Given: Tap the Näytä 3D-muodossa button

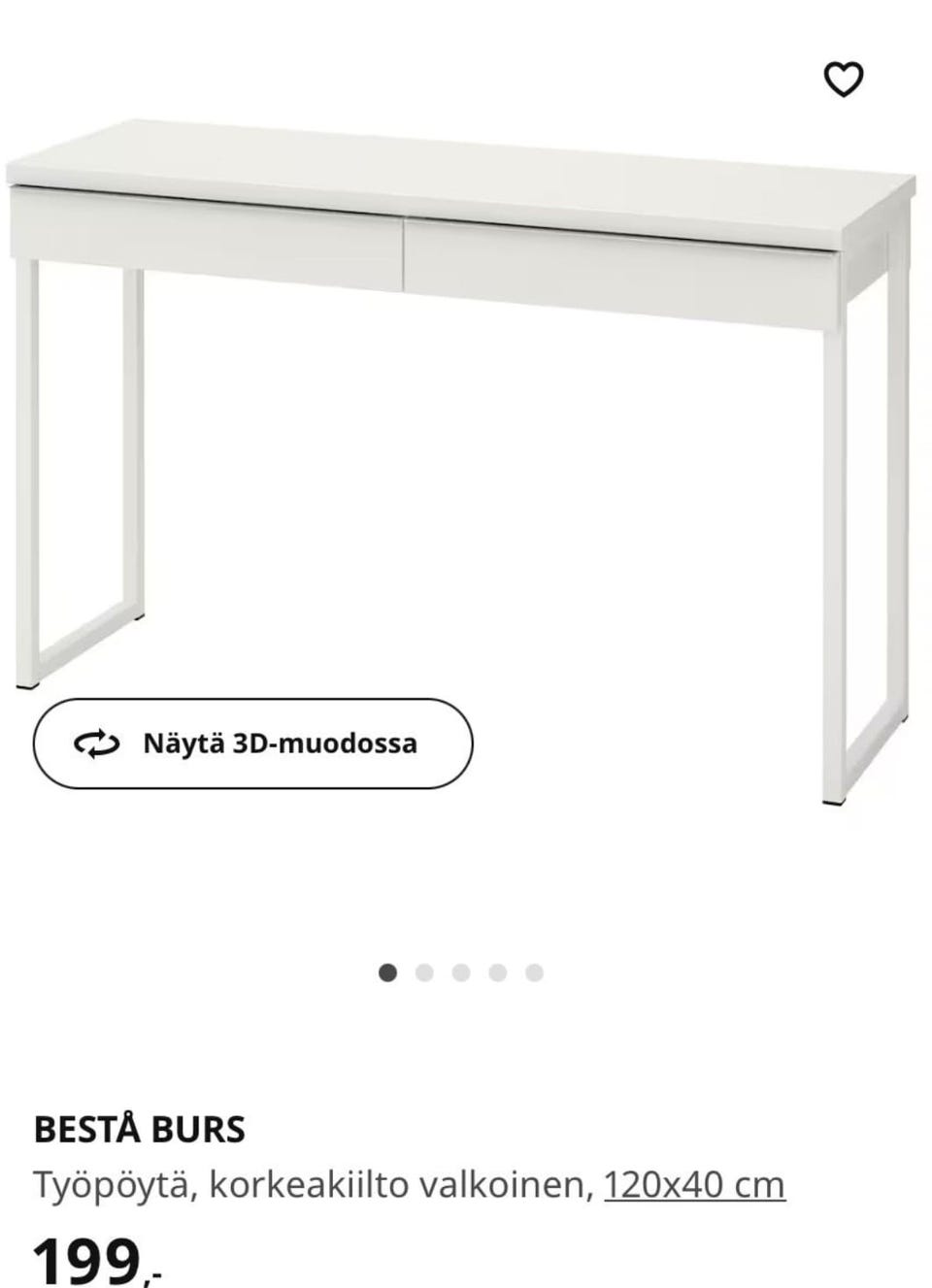Looking at the screenshot, I should pos(253,743).
